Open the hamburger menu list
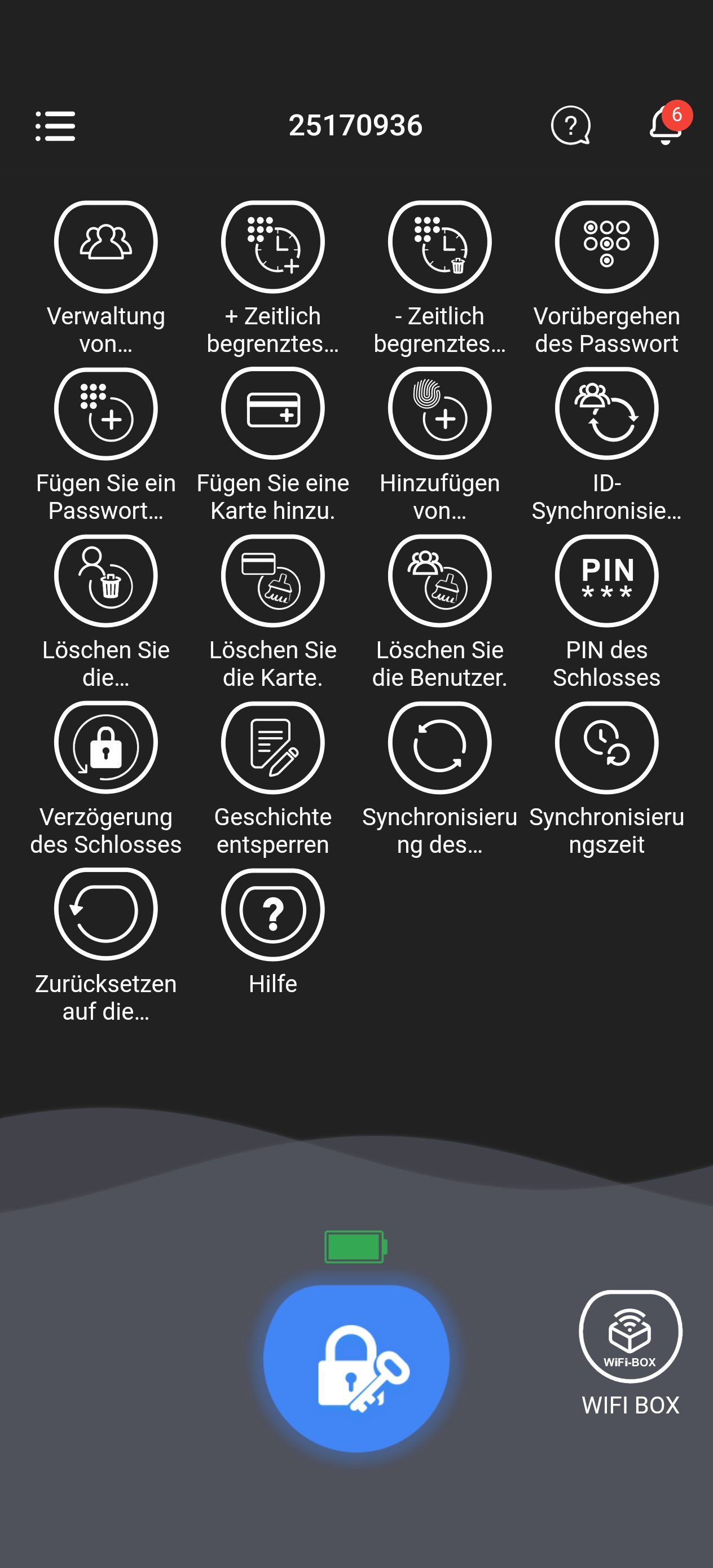The image size is (713, 1568). [55, 126]
